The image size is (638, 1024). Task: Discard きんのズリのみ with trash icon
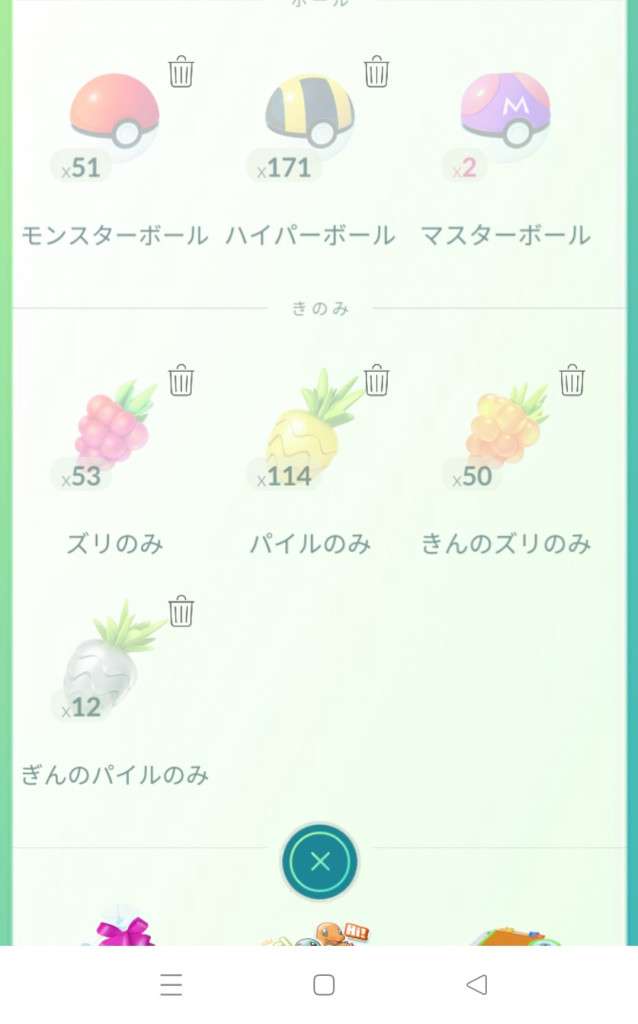tap(571, 380)
